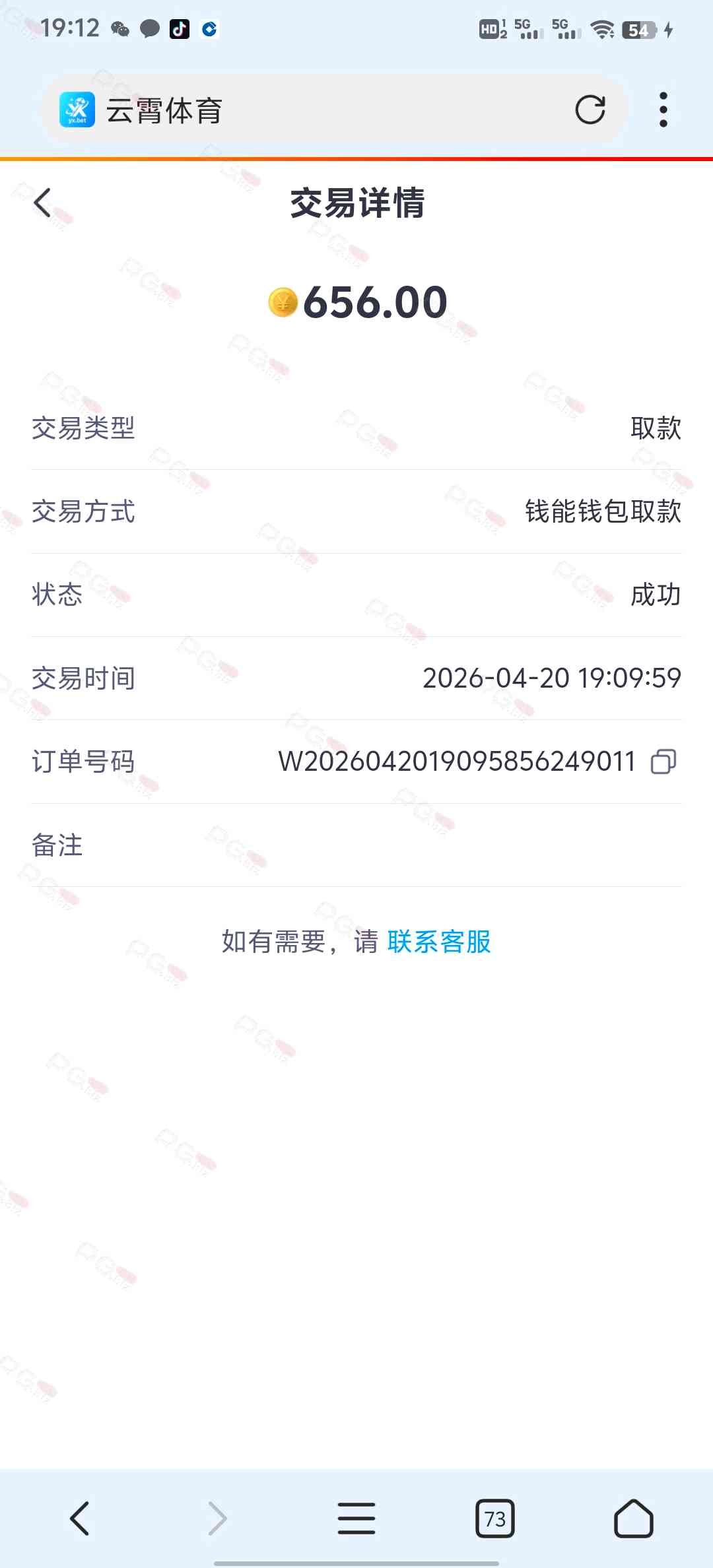The height and width of the screenshot is (1568, 713).
Task: Reload the current page
Action: coord(590,110)
